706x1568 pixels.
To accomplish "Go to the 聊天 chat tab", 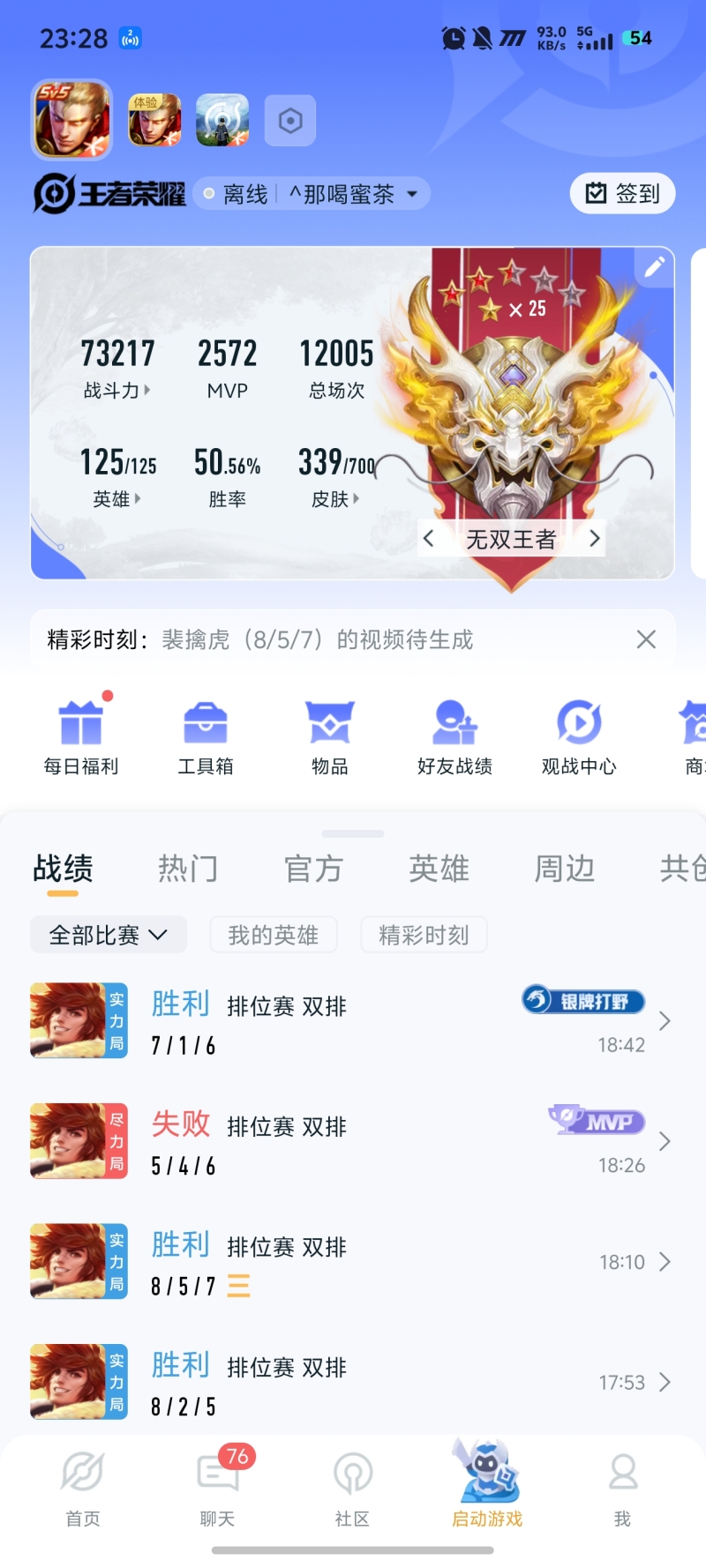I will [x=217, y=1486].
